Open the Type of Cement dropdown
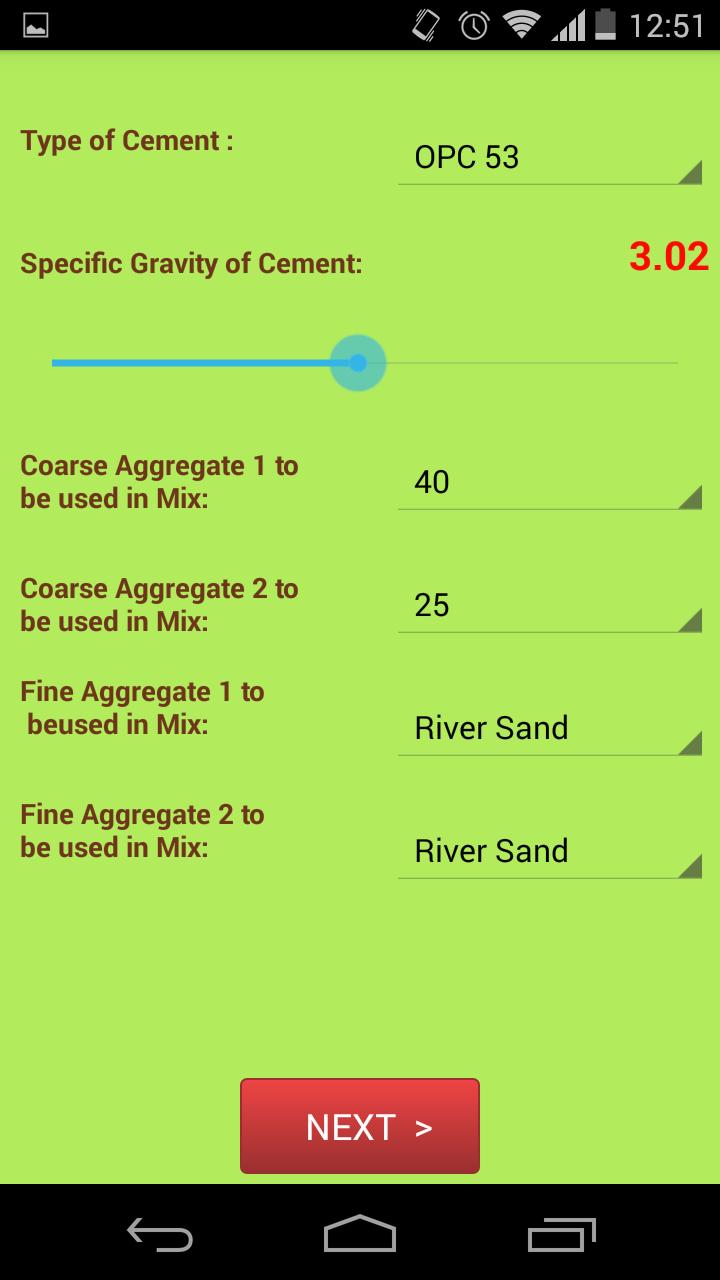The width and height of the screenshot is (720, 1280). click(x=550, y=159)
